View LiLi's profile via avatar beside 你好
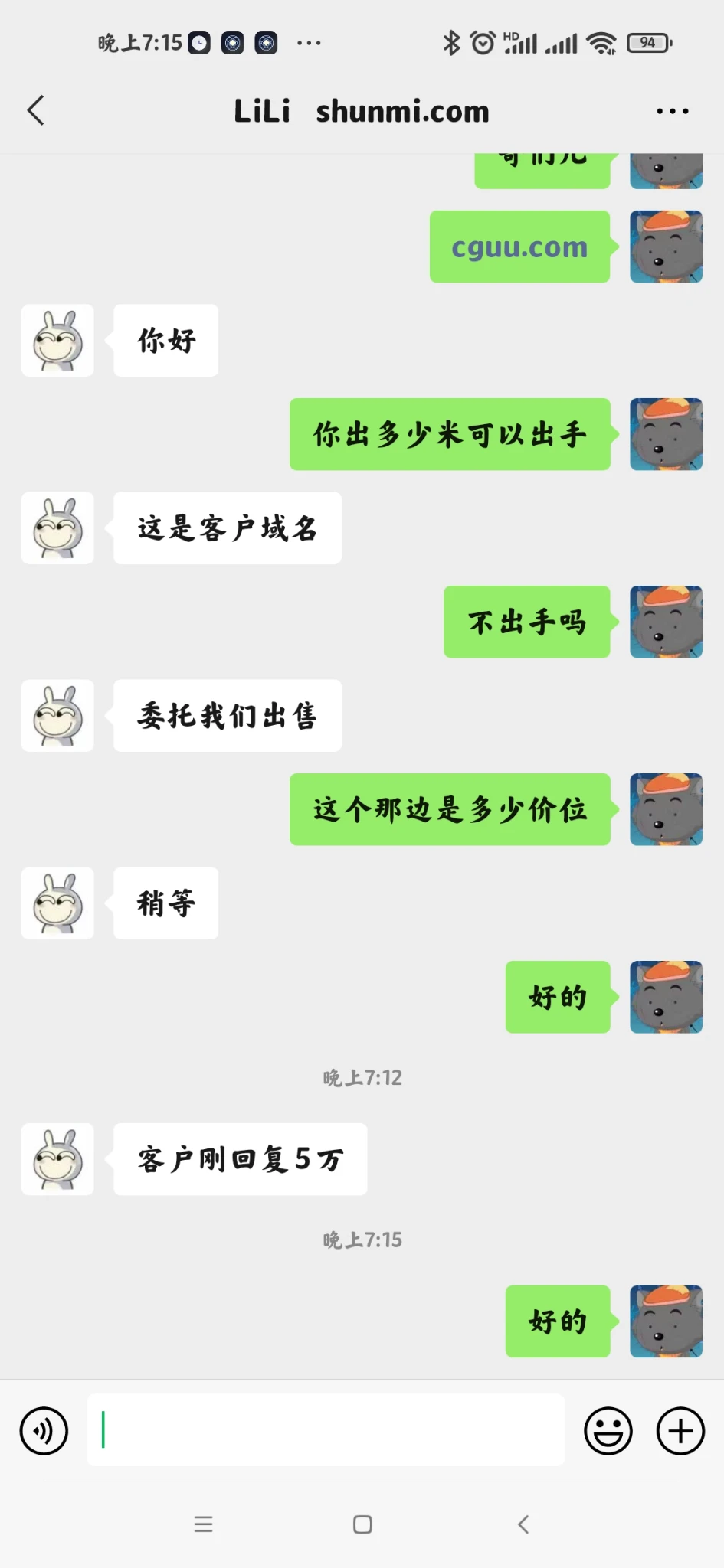This screenshot has width=724, height=1568. click(57, 341)
